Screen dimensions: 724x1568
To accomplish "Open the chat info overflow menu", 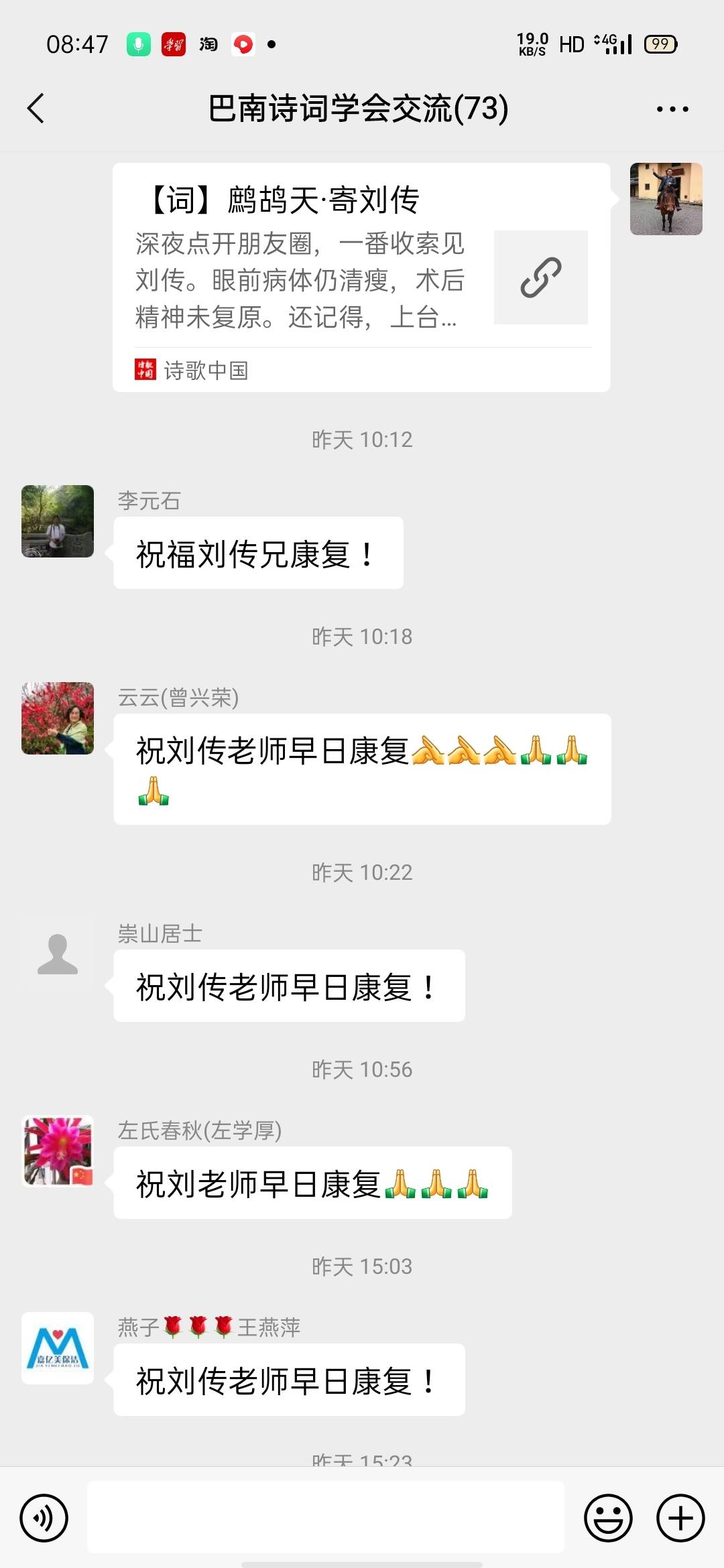I will click(x=672, y=109).
